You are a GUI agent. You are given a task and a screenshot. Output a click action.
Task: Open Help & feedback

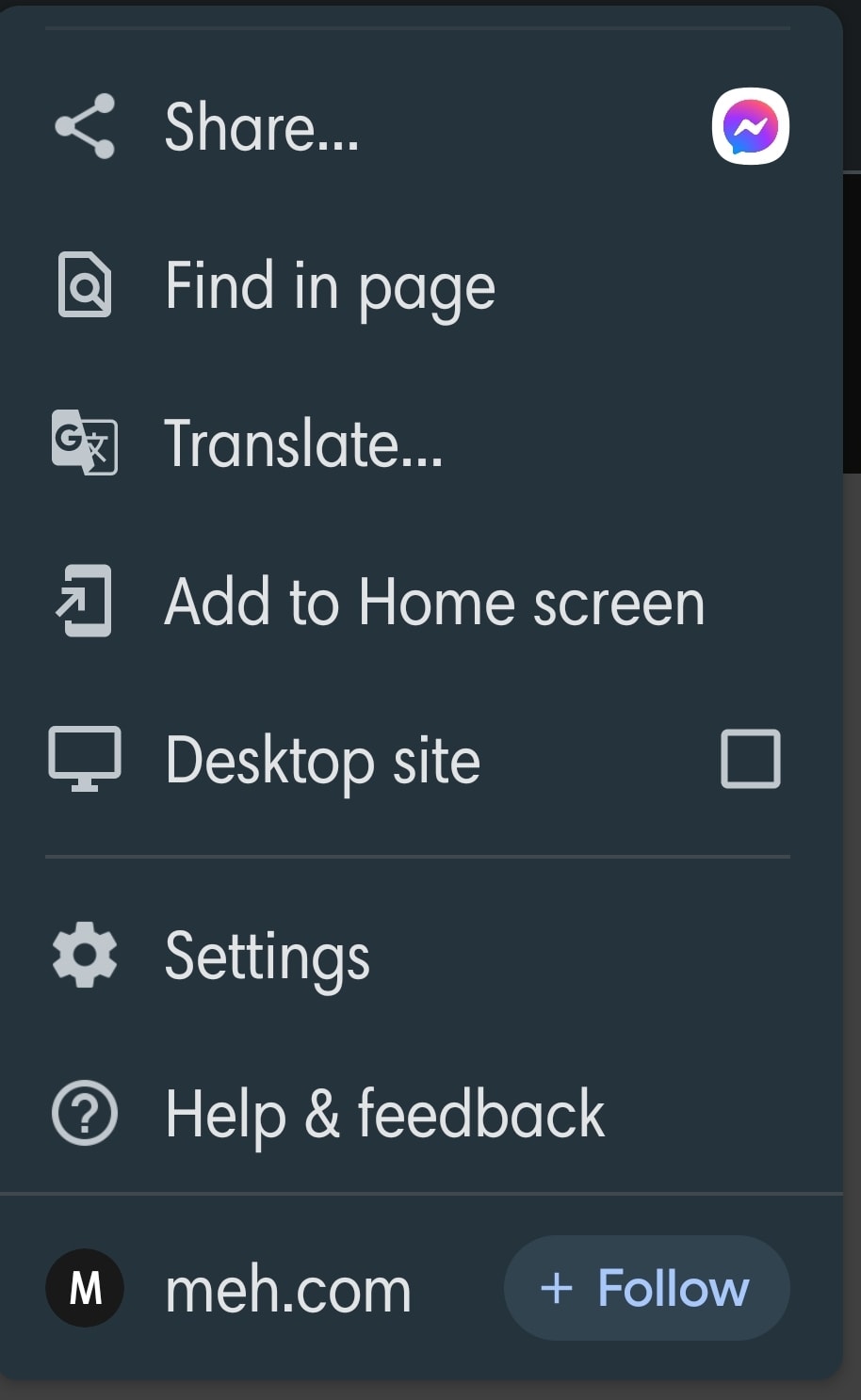click(x=384, y=1114)
